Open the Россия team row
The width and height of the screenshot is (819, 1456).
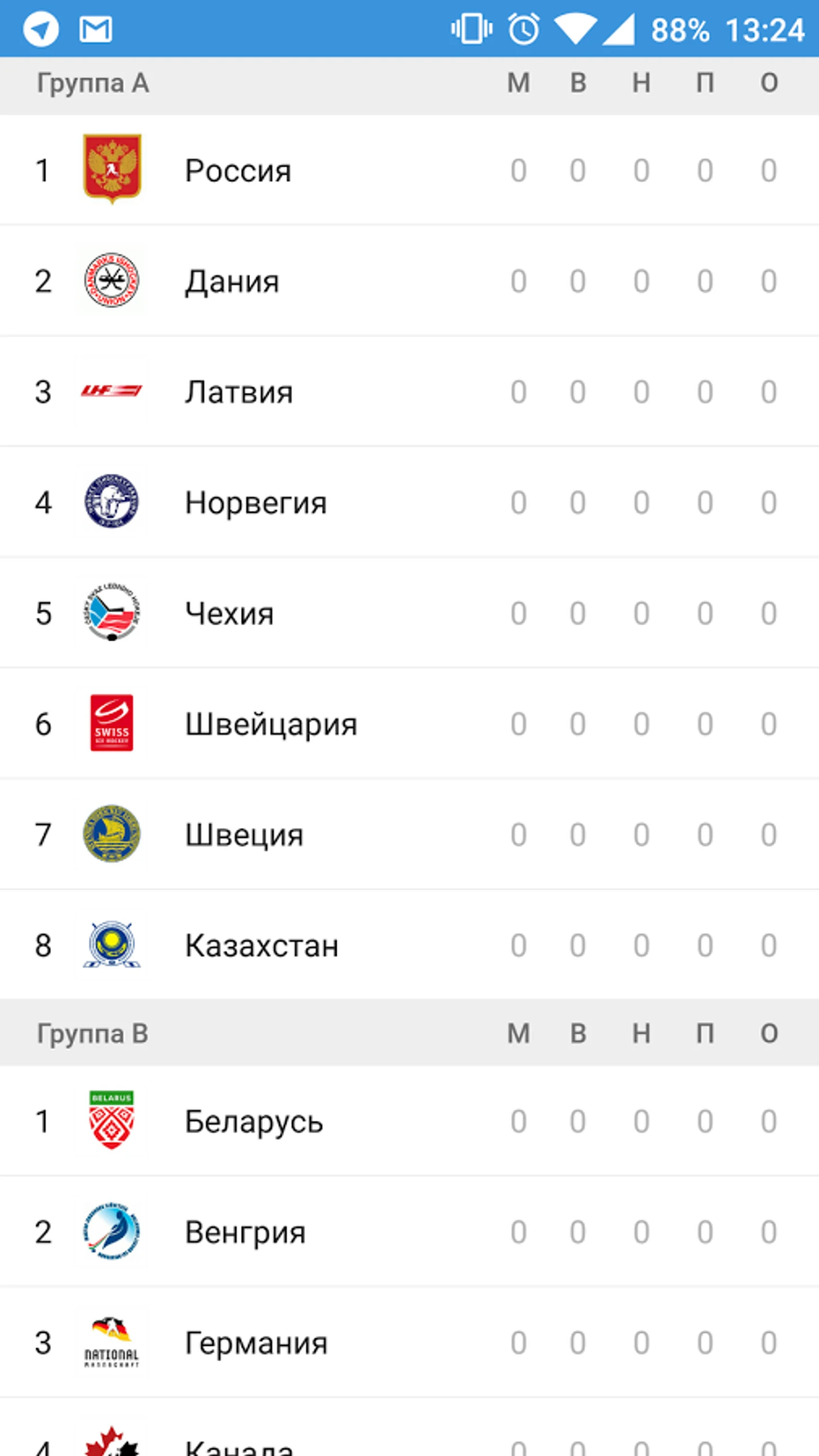pos(237,170)
